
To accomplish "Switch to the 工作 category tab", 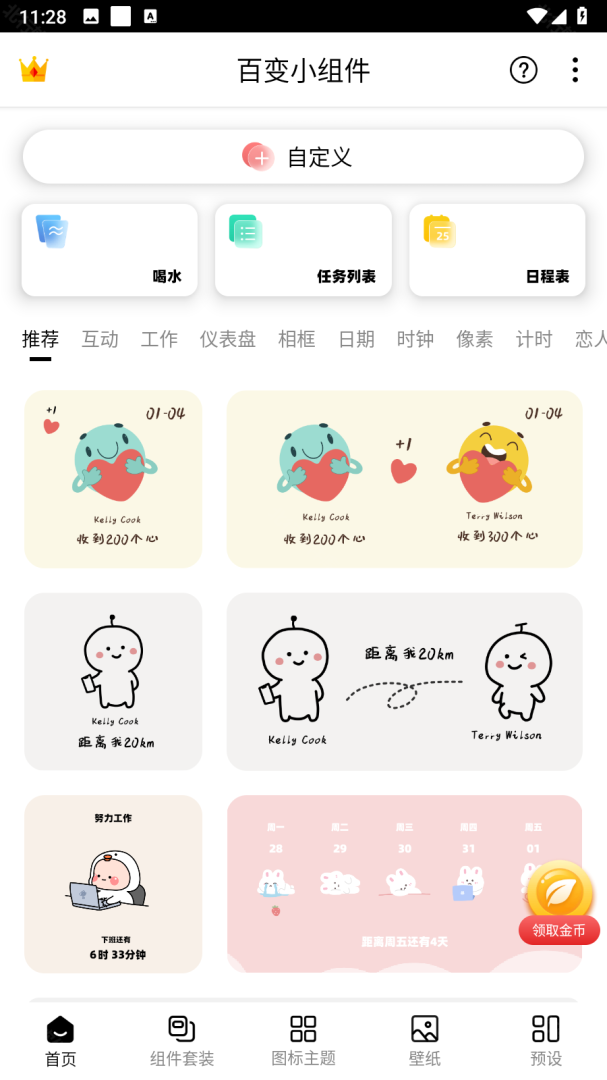I will coord(159,339).
